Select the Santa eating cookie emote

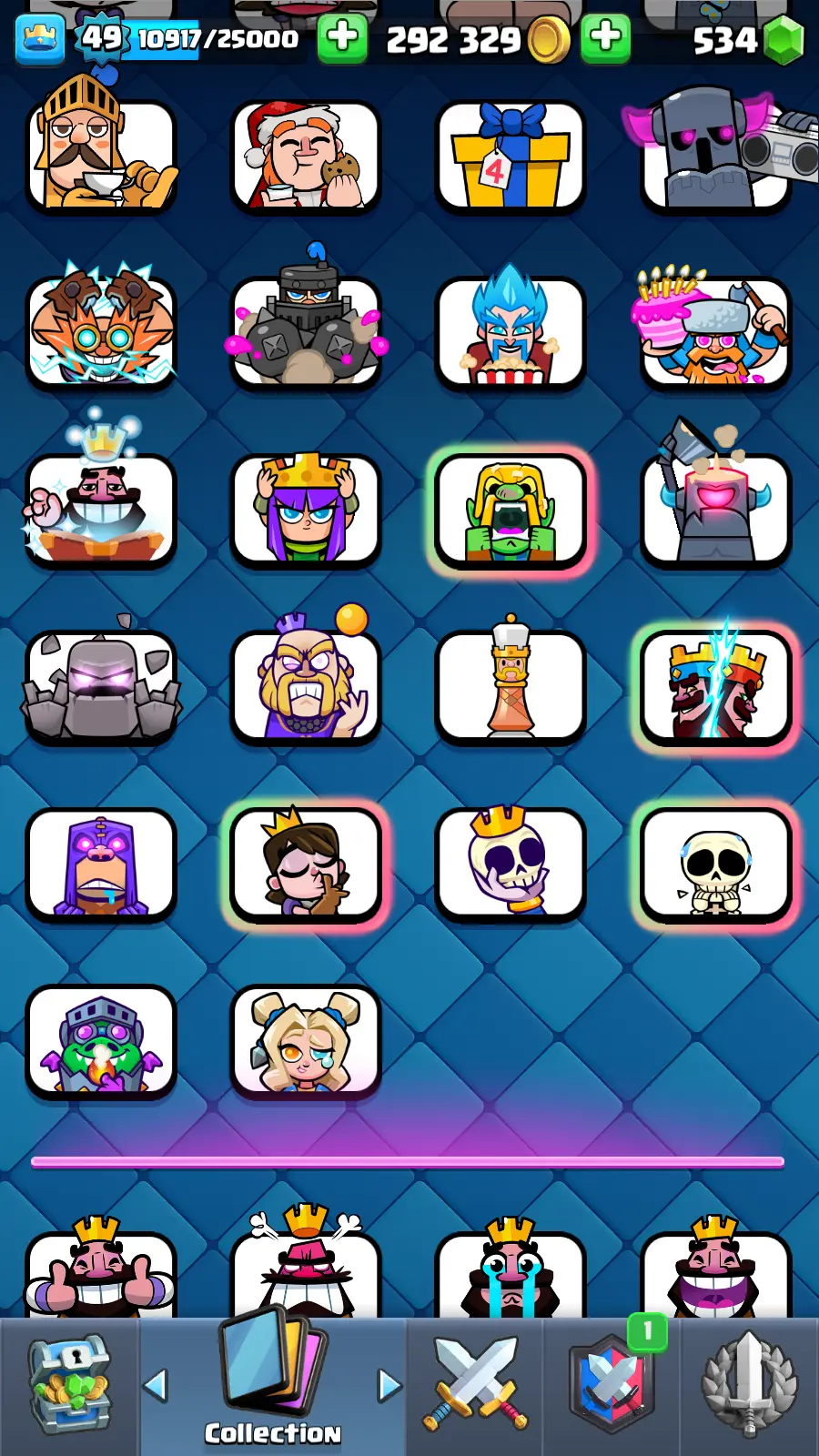pyautogui.click(x=306, y=155)
